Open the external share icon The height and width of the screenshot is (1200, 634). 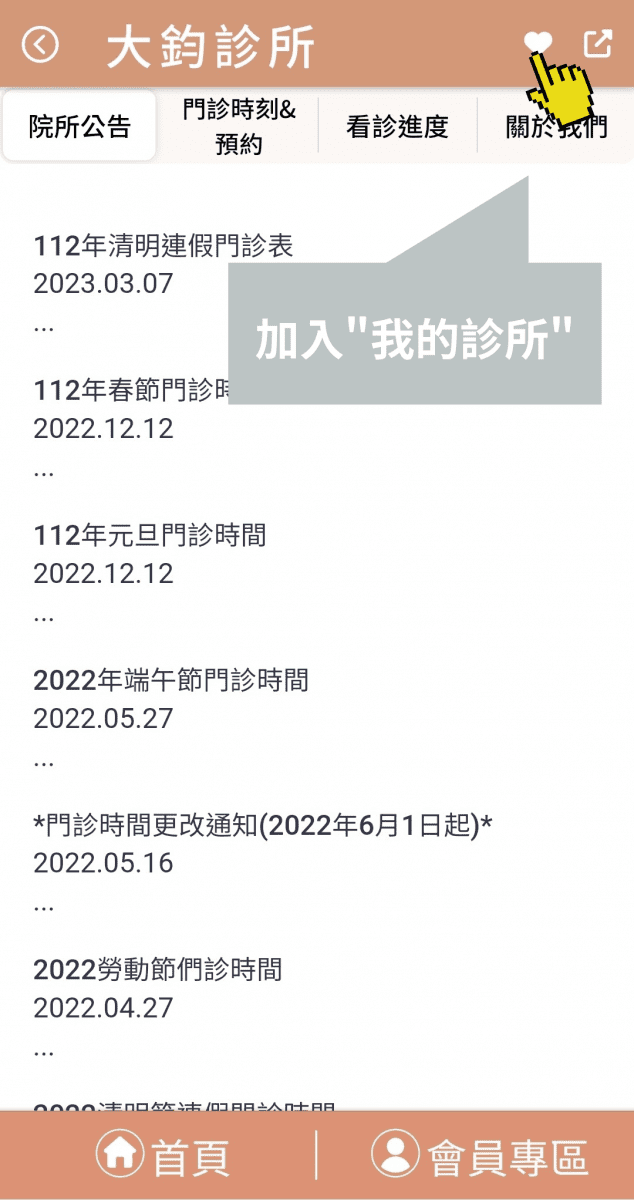pyautogui.click(x=597, y=44)
